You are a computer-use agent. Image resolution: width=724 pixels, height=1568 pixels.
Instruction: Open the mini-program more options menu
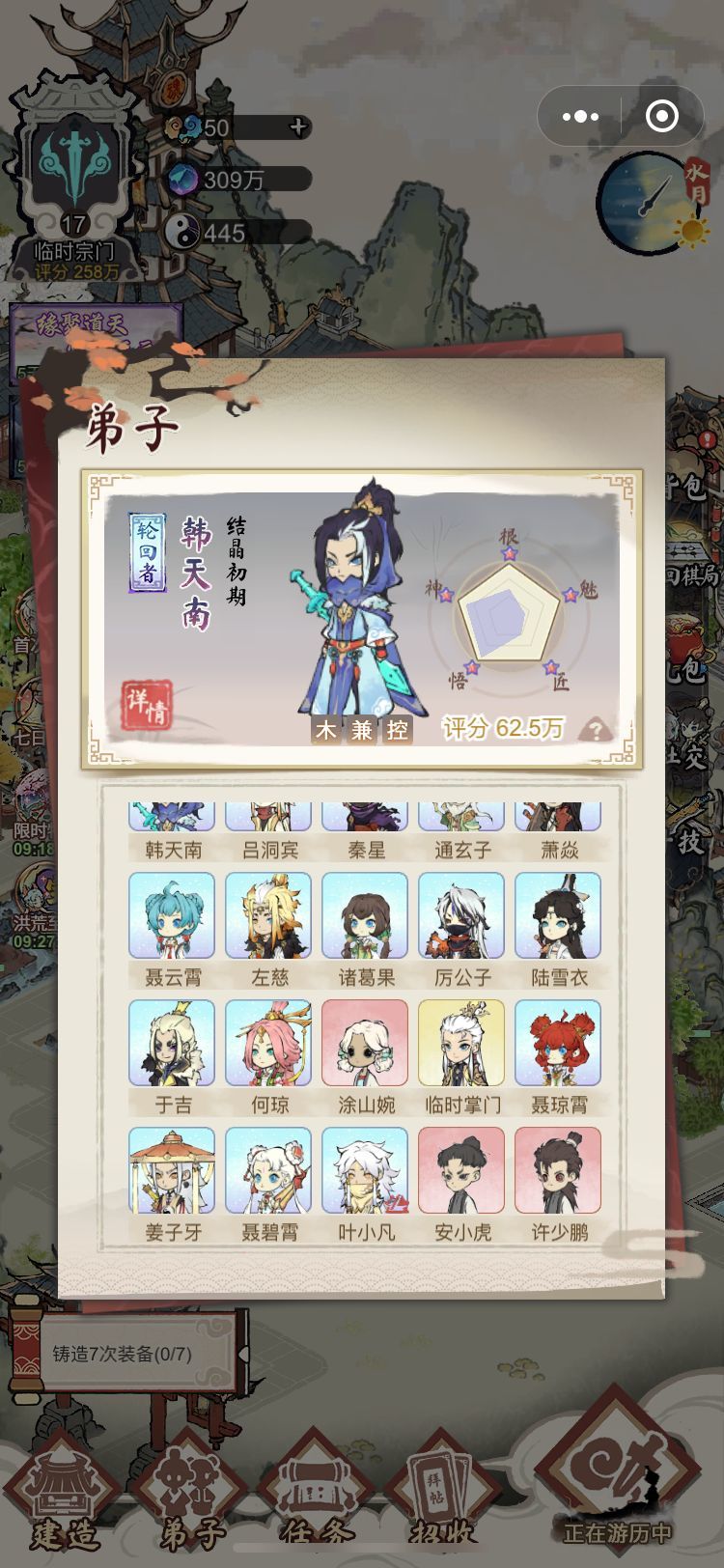coord(579,117)
